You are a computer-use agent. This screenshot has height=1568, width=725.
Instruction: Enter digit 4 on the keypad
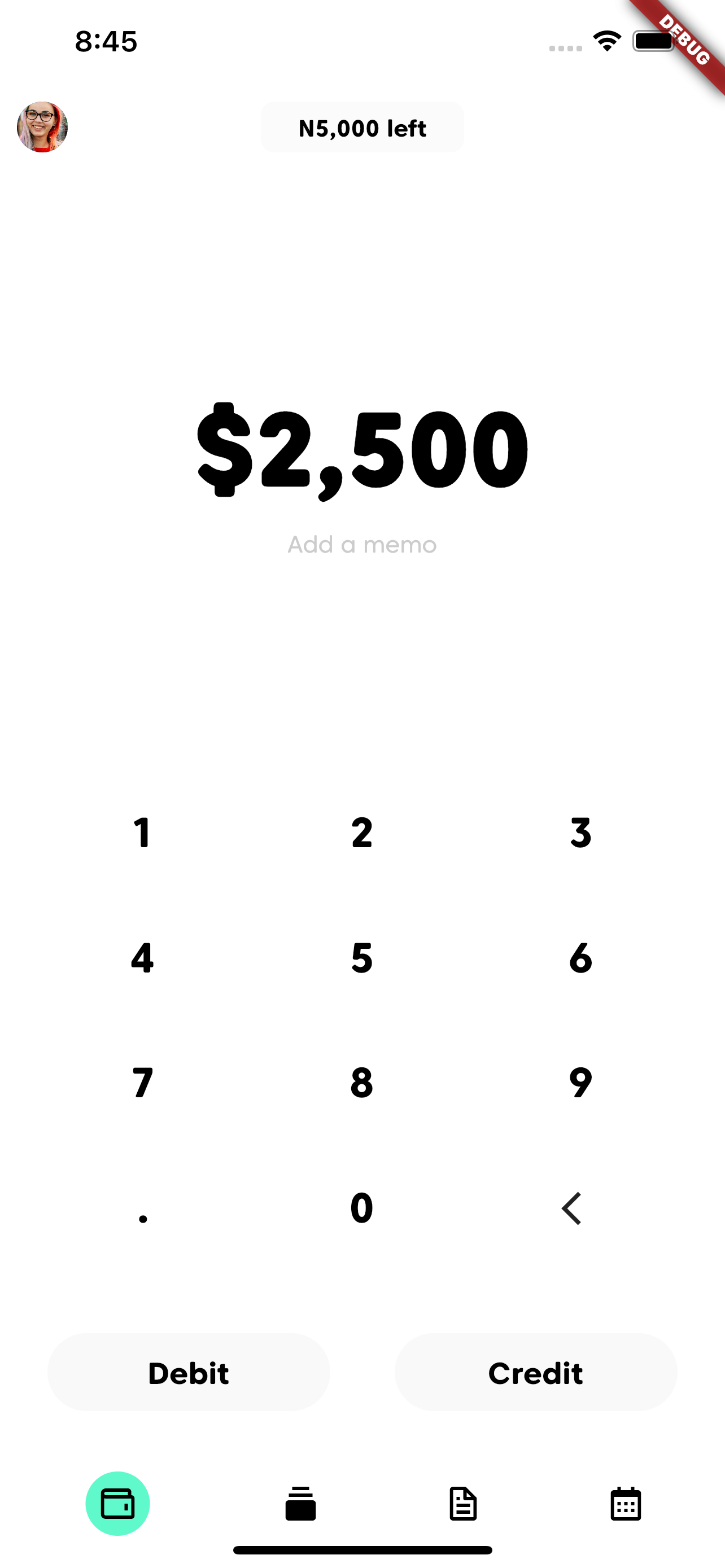142,958
